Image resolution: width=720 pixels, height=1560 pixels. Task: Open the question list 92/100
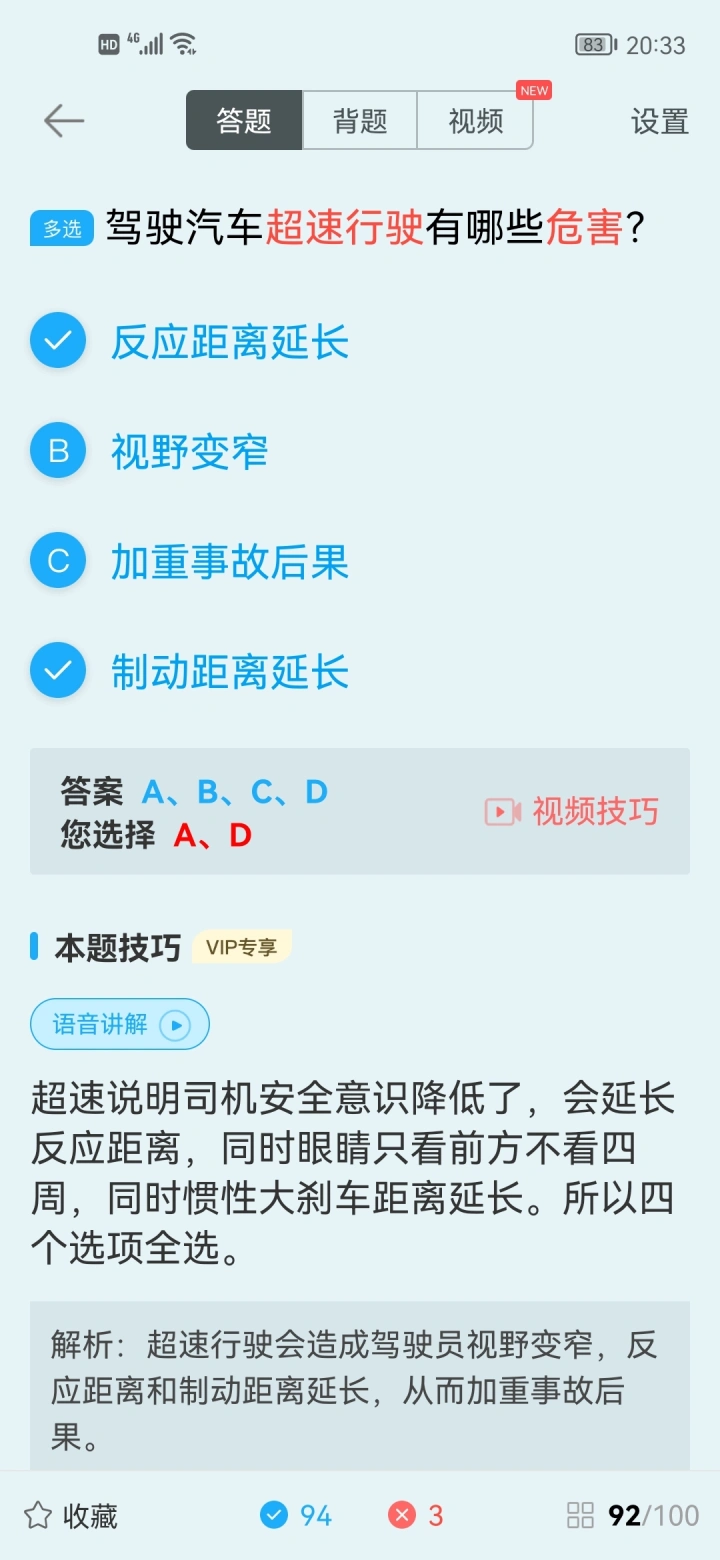point(633,1516)
